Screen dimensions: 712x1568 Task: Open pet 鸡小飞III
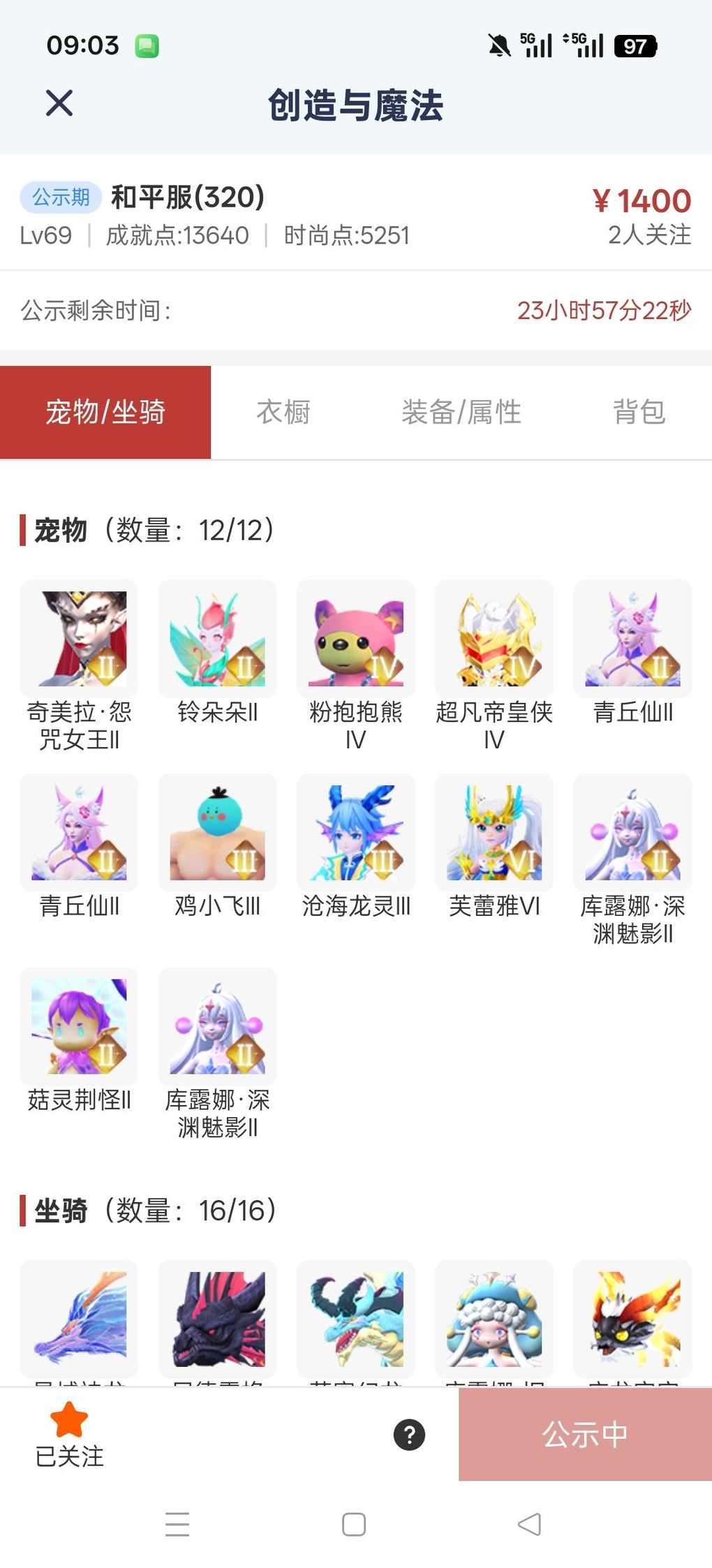tap(217, 832)
